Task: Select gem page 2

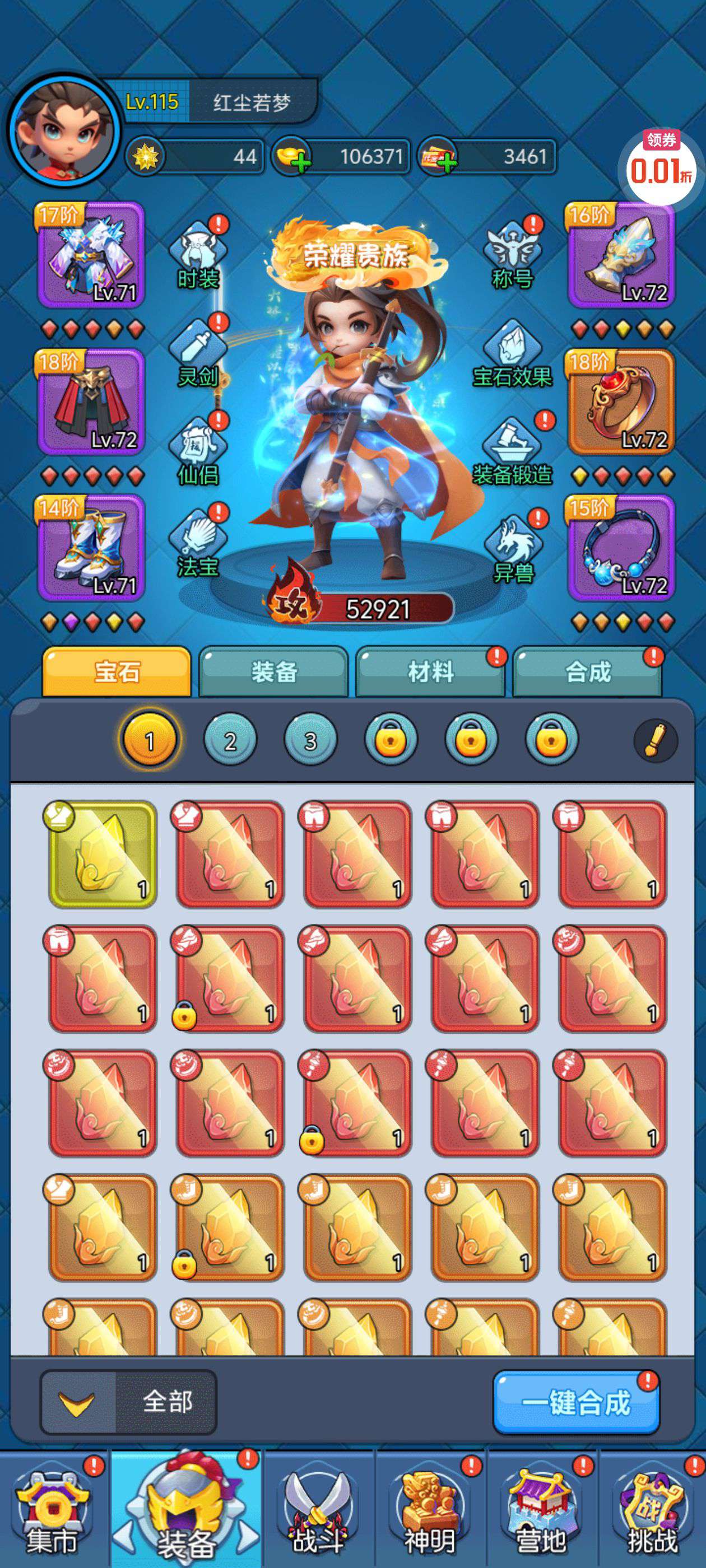Action: [230, 741]
